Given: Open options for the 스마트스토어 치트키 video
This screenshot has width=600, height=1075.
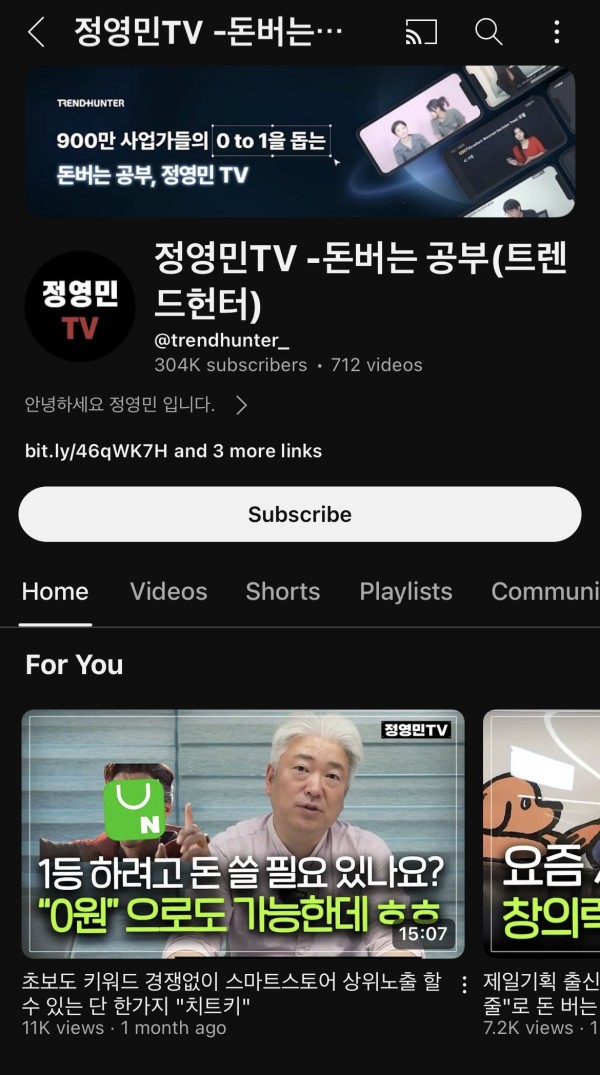Looking at the screenshot, I should tap(463, 985).
